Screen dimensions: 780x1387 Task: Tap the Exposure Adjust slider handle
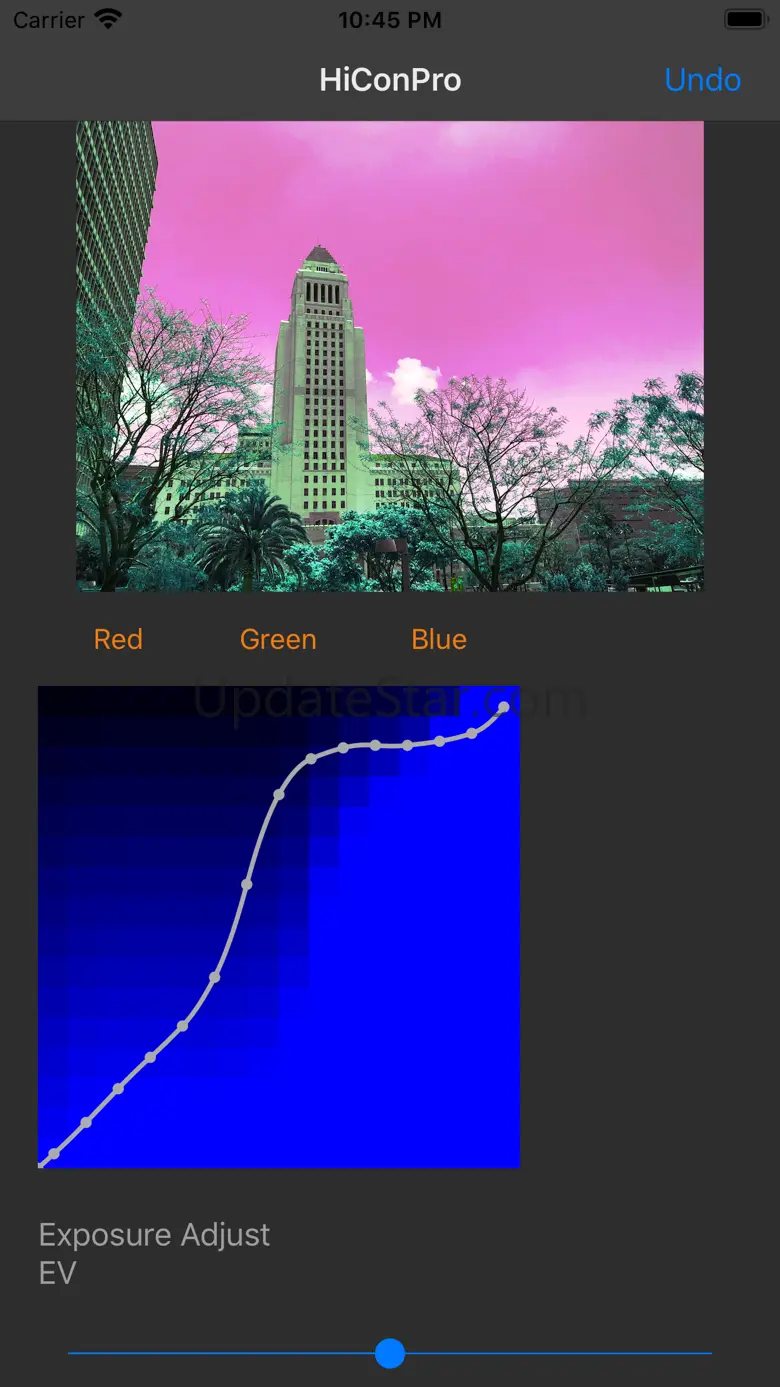click(x=389, y=1353)
